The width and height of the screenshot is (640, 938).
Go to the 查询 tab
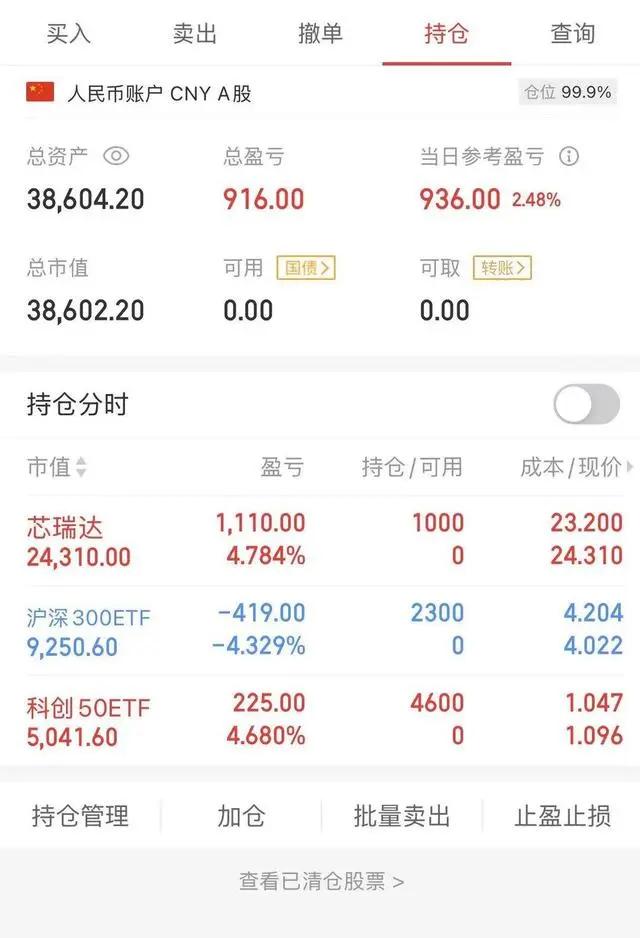(573, 33)
